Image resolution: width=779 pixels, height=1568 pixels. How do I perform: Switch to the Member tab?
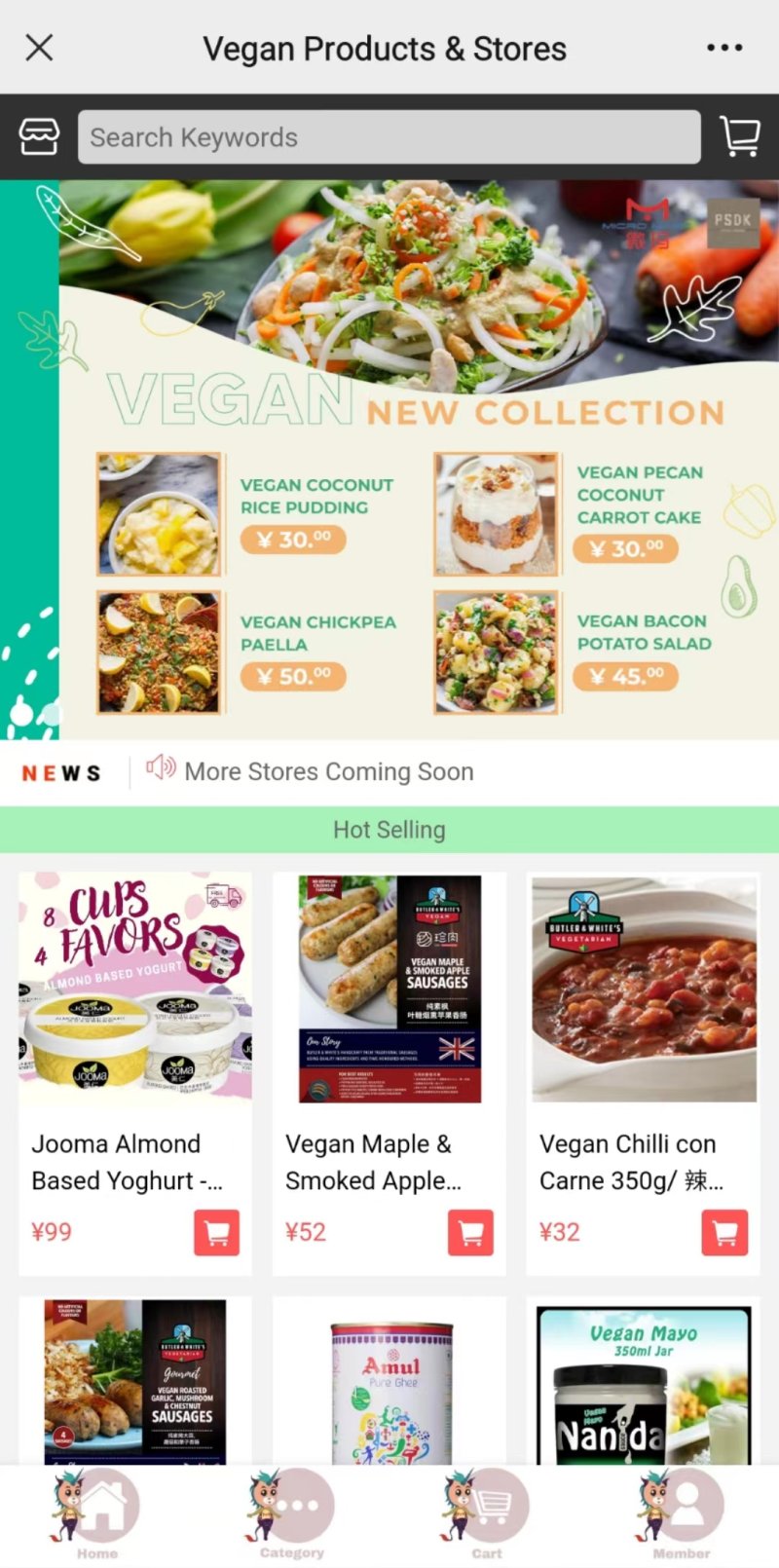click(682, 1514)
